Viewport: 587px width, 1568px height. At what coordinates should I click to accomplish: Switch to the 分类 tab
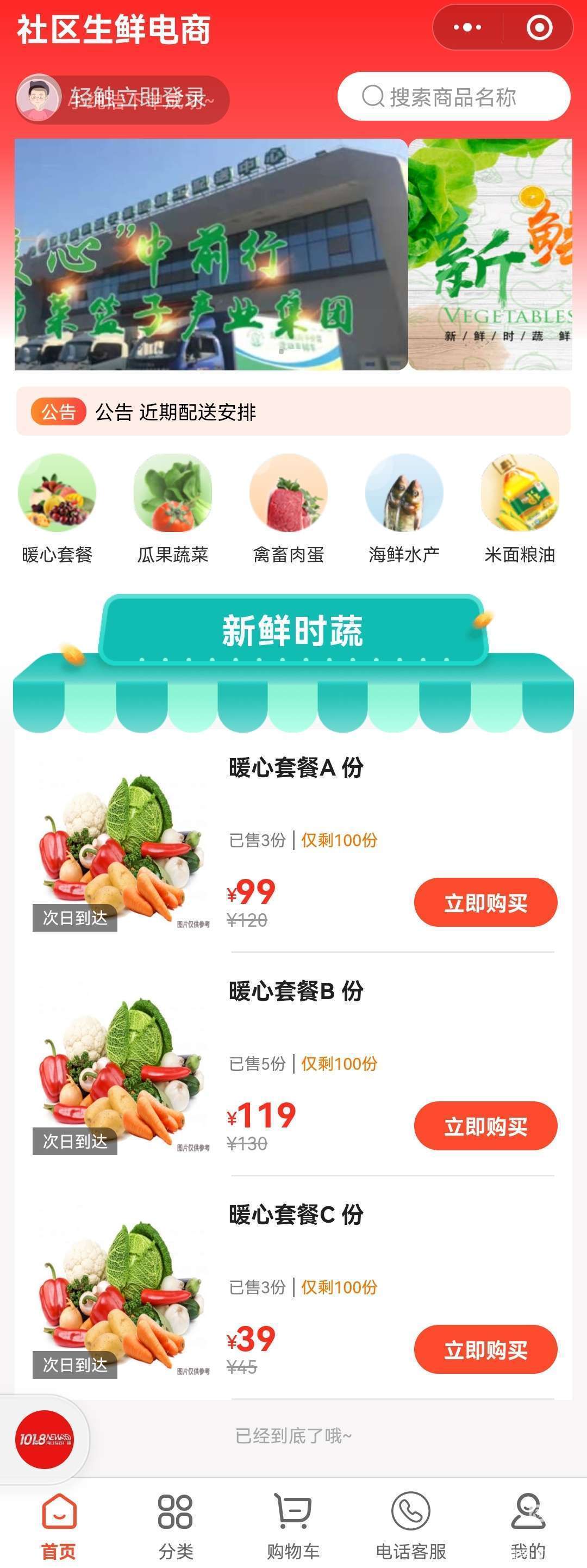175,1526
